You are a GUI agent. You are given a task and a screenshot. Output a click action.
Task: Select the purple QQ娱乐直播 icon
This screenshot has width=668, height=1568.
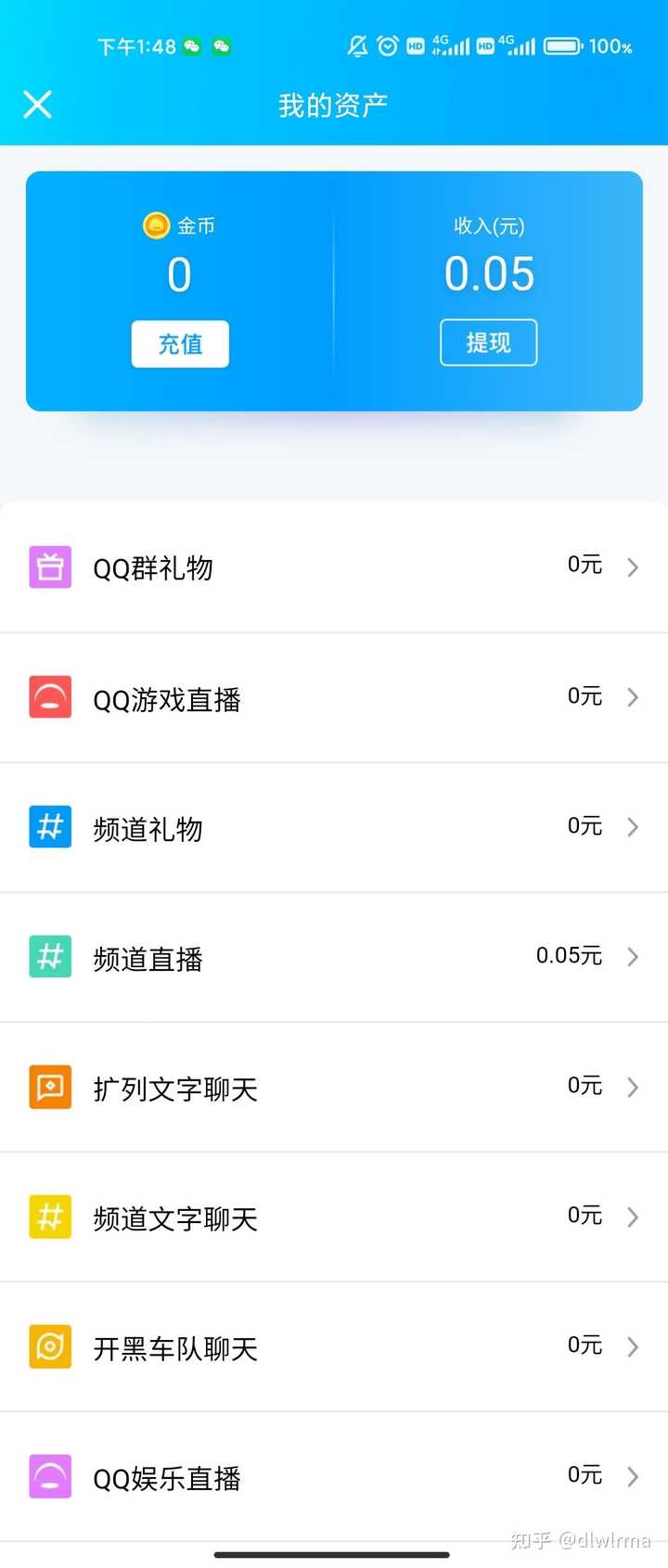[x=50, y=1476]
